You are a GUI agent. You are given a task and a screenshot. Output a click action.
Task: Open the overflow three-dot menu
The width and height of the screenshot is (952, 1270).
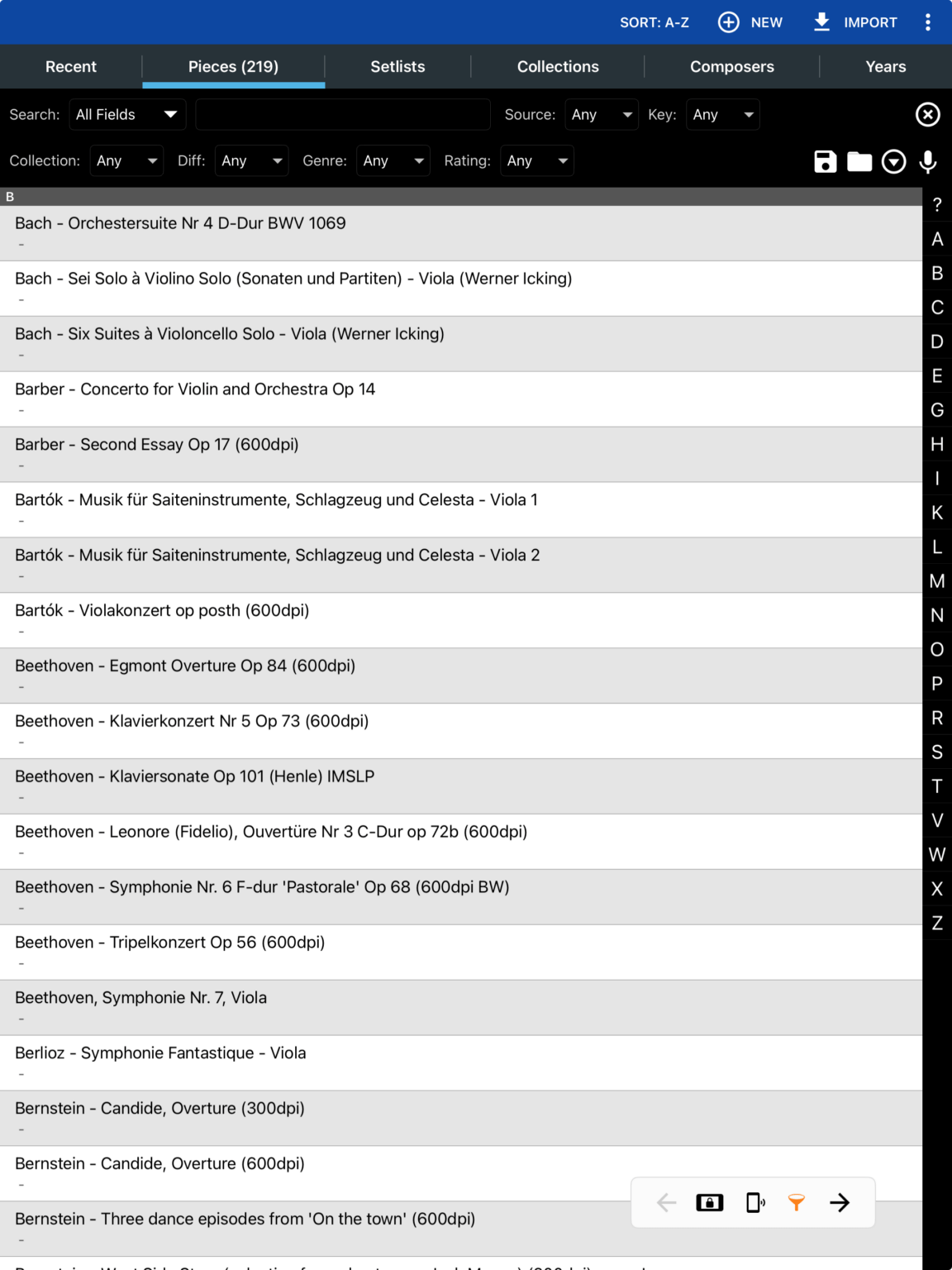click(x=927, y=22)
